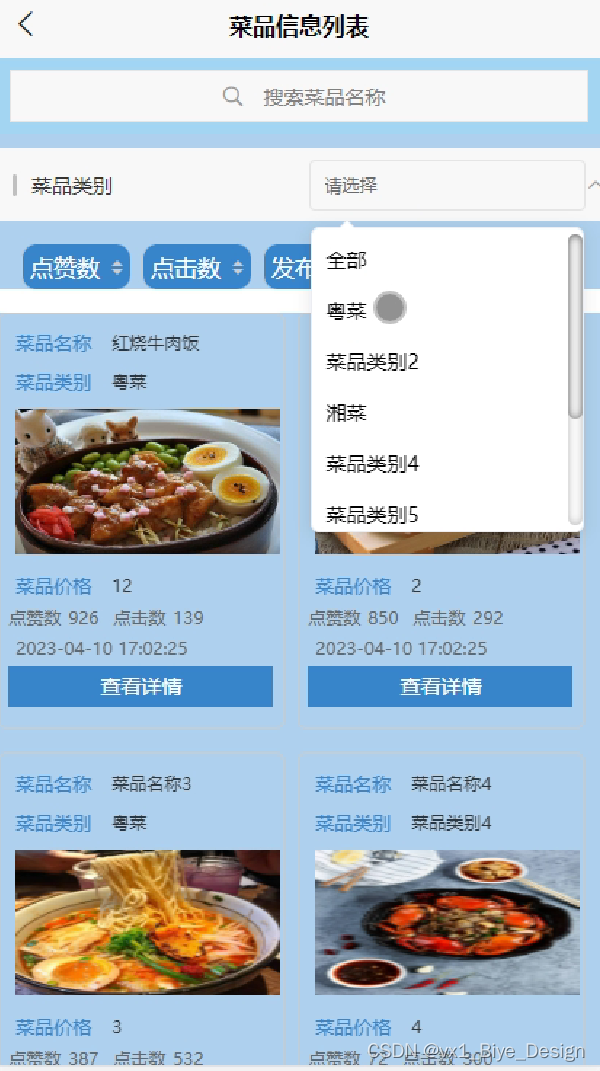
Task: Sort dishes by 发布 time
Action: (290, 267)
